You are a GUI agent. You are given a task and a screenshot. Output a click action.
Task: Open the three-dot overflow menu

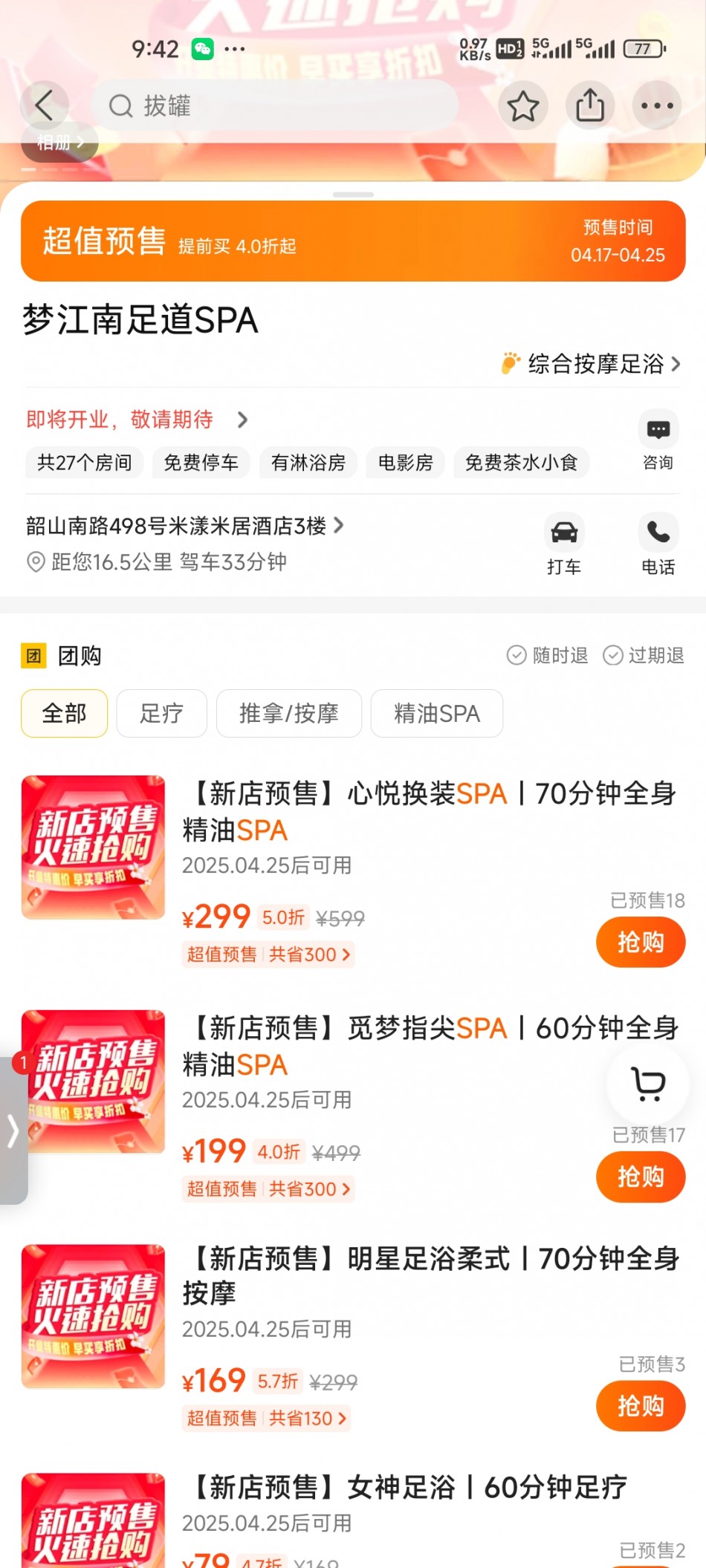pos(657,105)
